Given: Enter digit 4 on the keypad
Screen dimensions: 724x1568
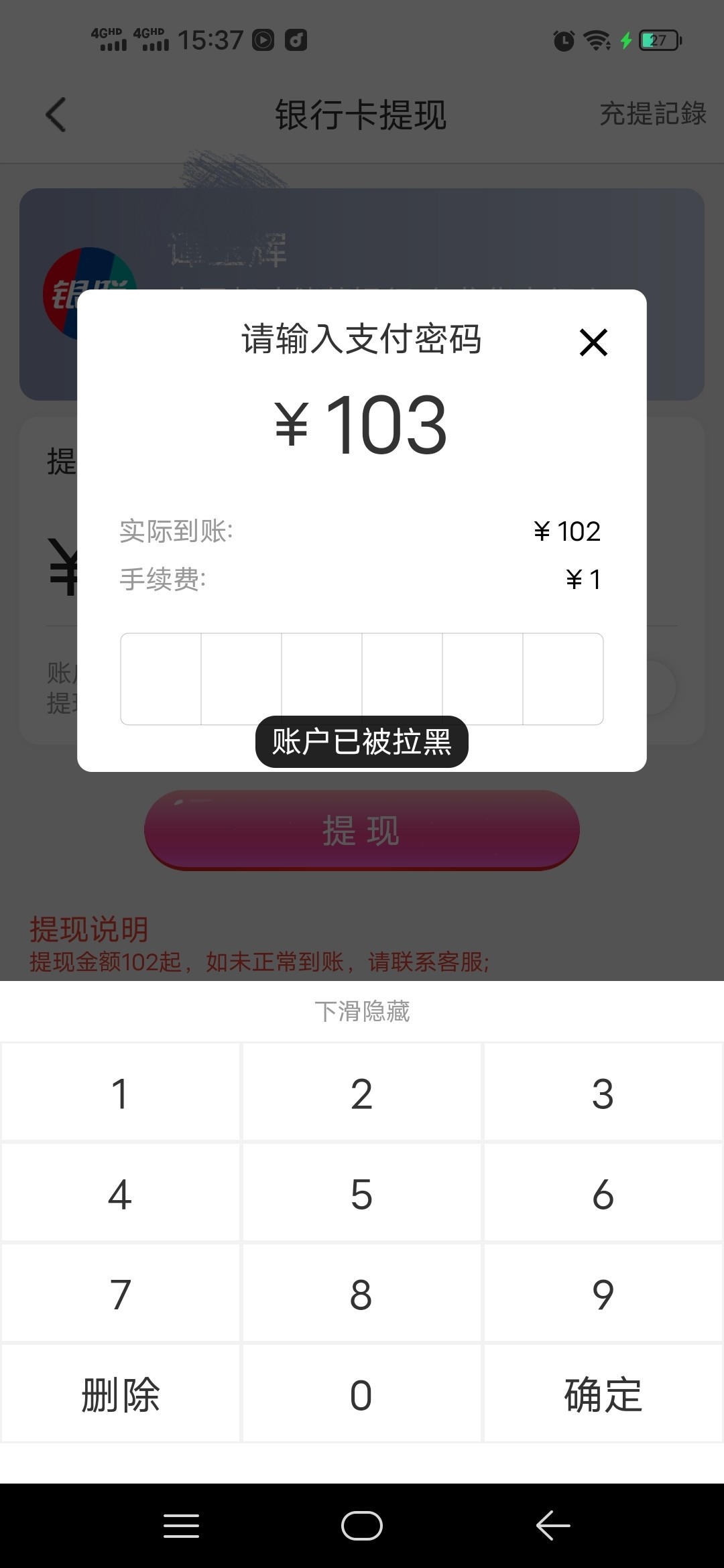Looking at the screenshot, I should [x=121, y=1193].
